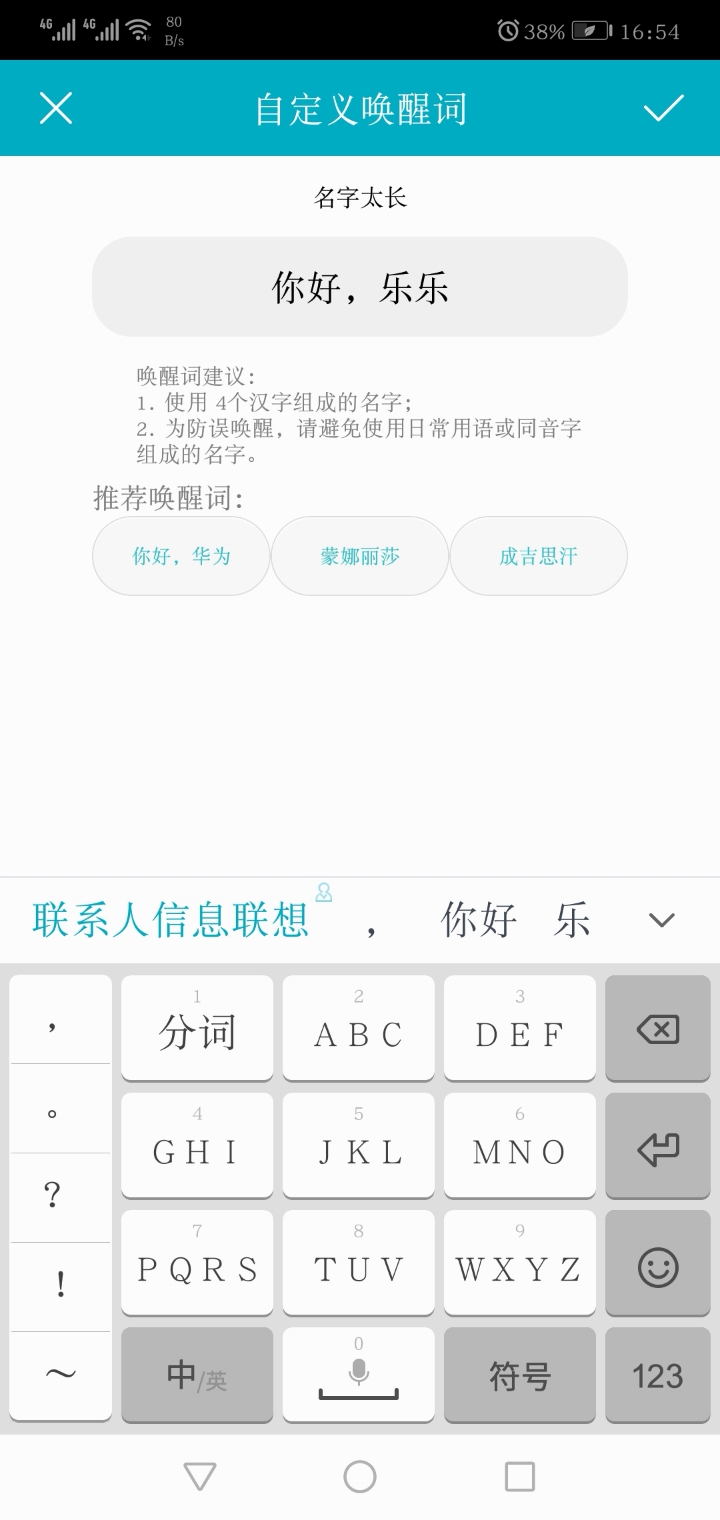Select 成吉思汗 recommended wake word
Viewport: 720px width, 1520px height.
click(x=538, y=556)
